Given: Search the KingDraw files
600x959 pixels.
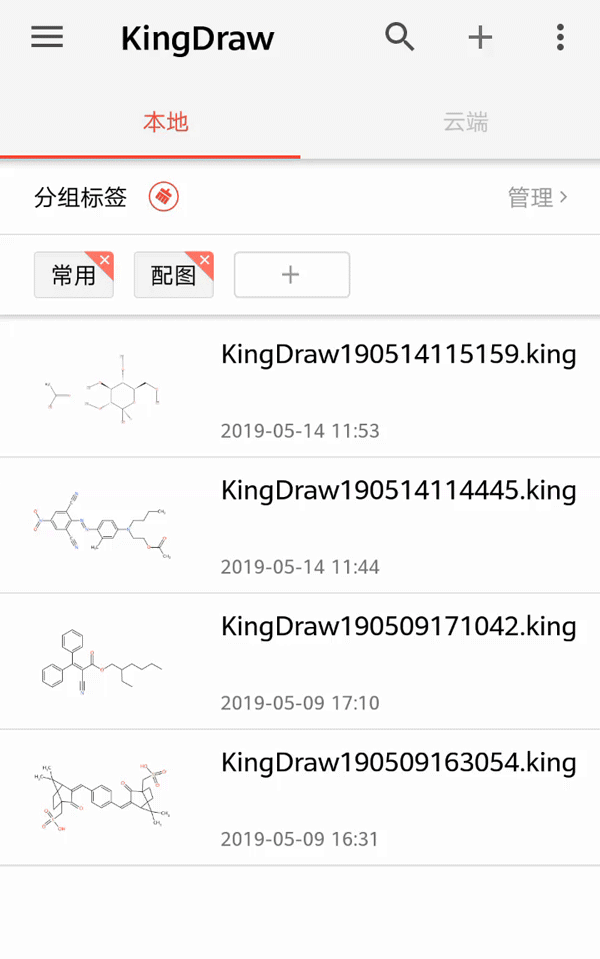Looking at the screenshot, I should (x=400, y=38).
